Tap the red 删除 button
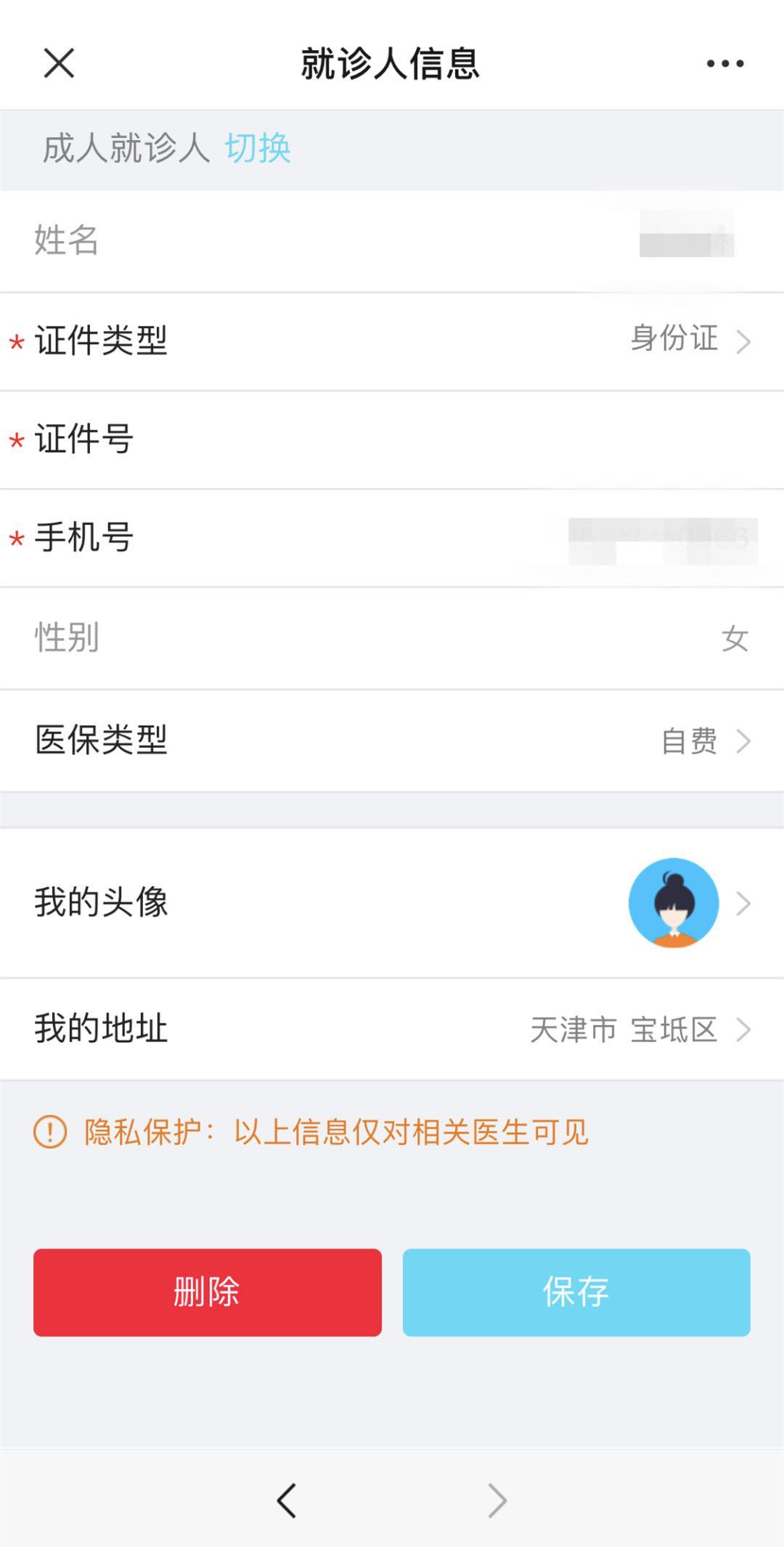This screenshot has height=1547, width=784. 208,1292
